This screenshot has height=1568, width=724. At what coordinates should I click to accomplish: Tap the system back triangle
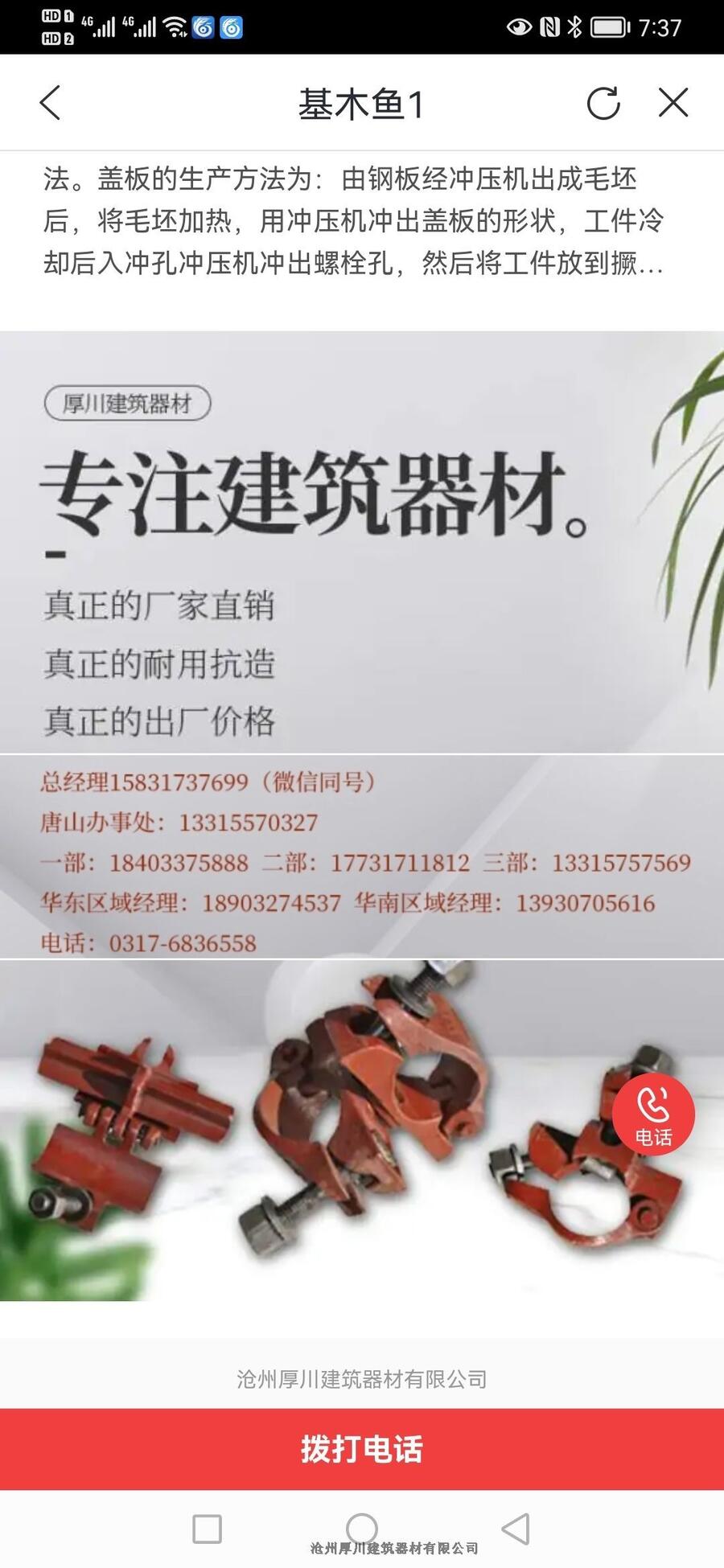[x=516, y=1529]
